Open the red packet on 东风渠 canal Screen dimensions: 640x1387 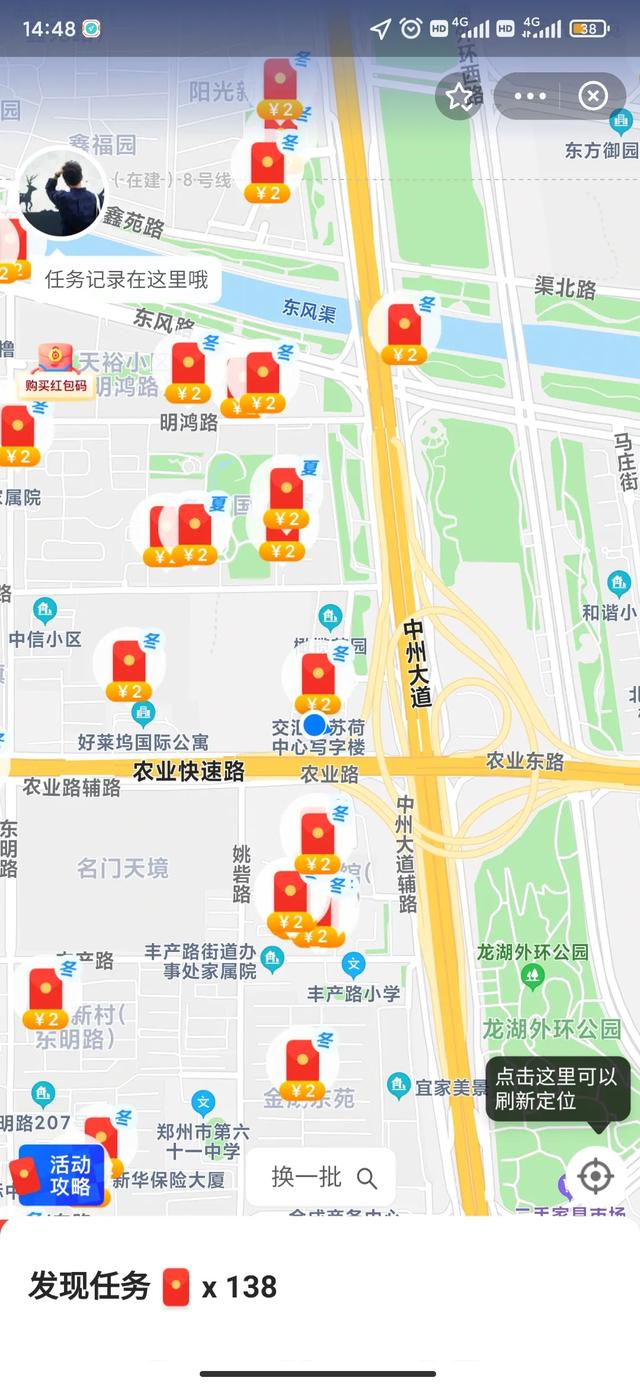pos(404,330)
